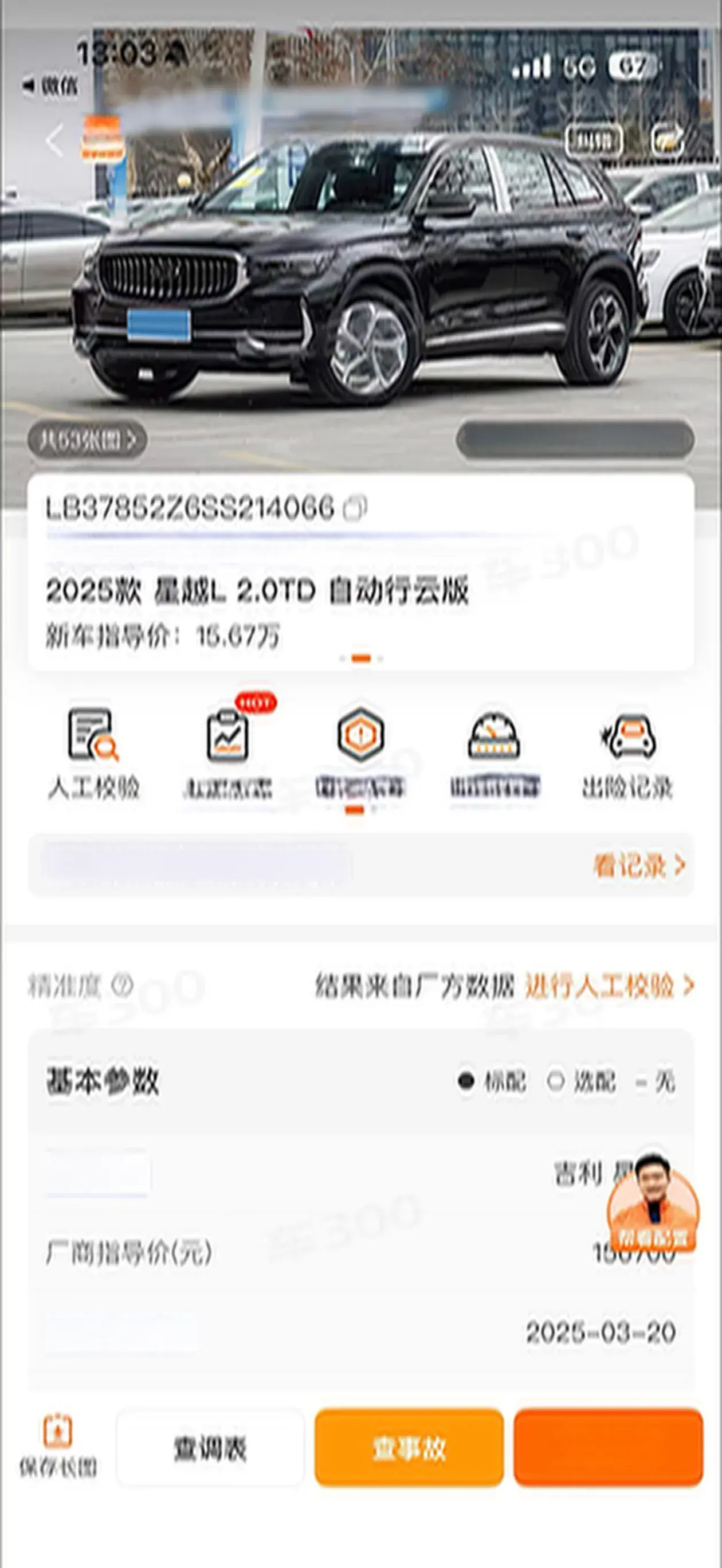Copy the VIN number

click(x=355, y=508)
